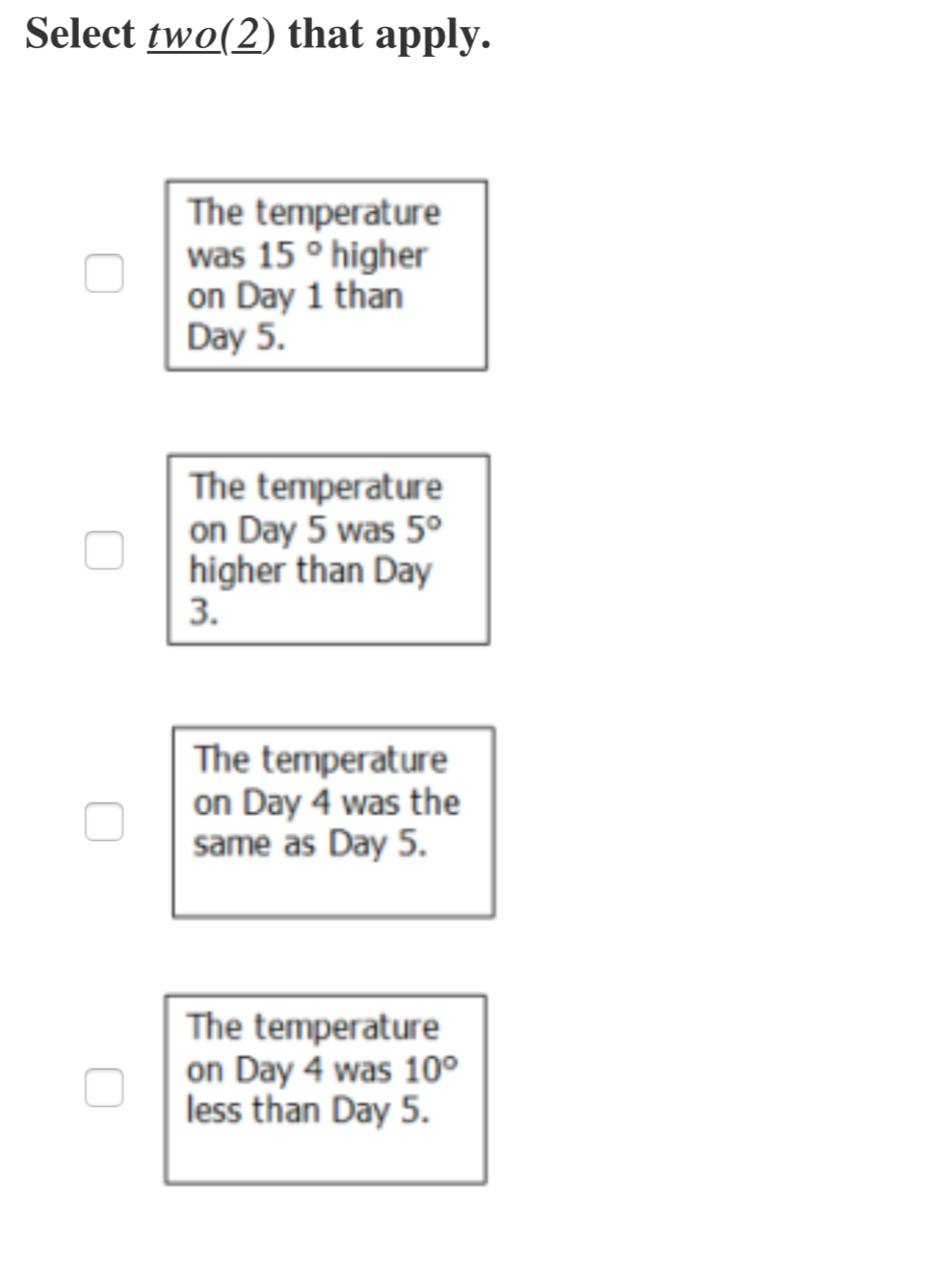Select 'Day 5 was 5° higher than Day 3' checkbox
The image size is (952, 1287).
[x=104, y=550]
